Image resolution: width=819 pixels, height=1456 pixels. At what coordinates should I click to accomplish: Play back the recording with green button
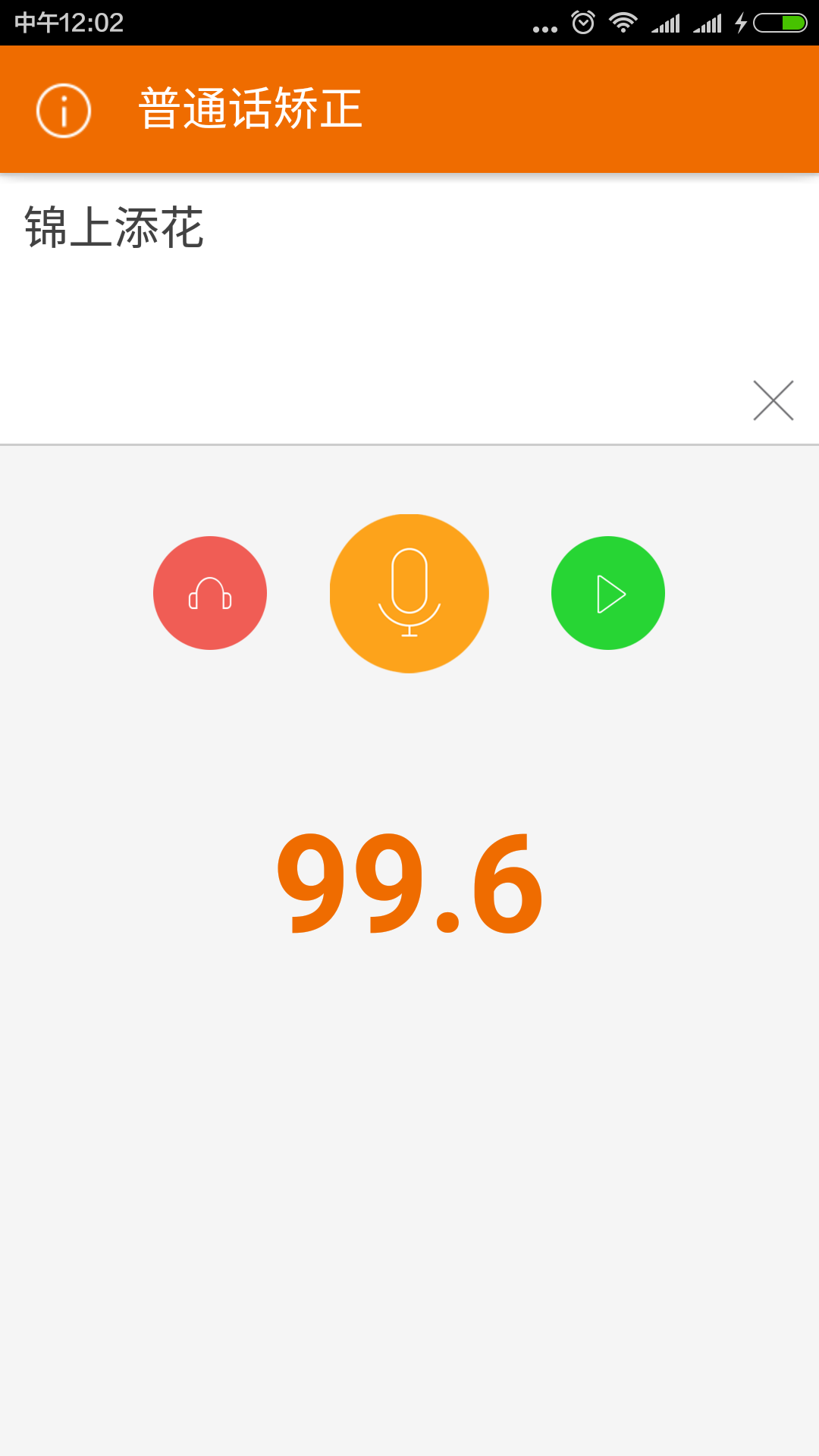click(x=608, y=593)
